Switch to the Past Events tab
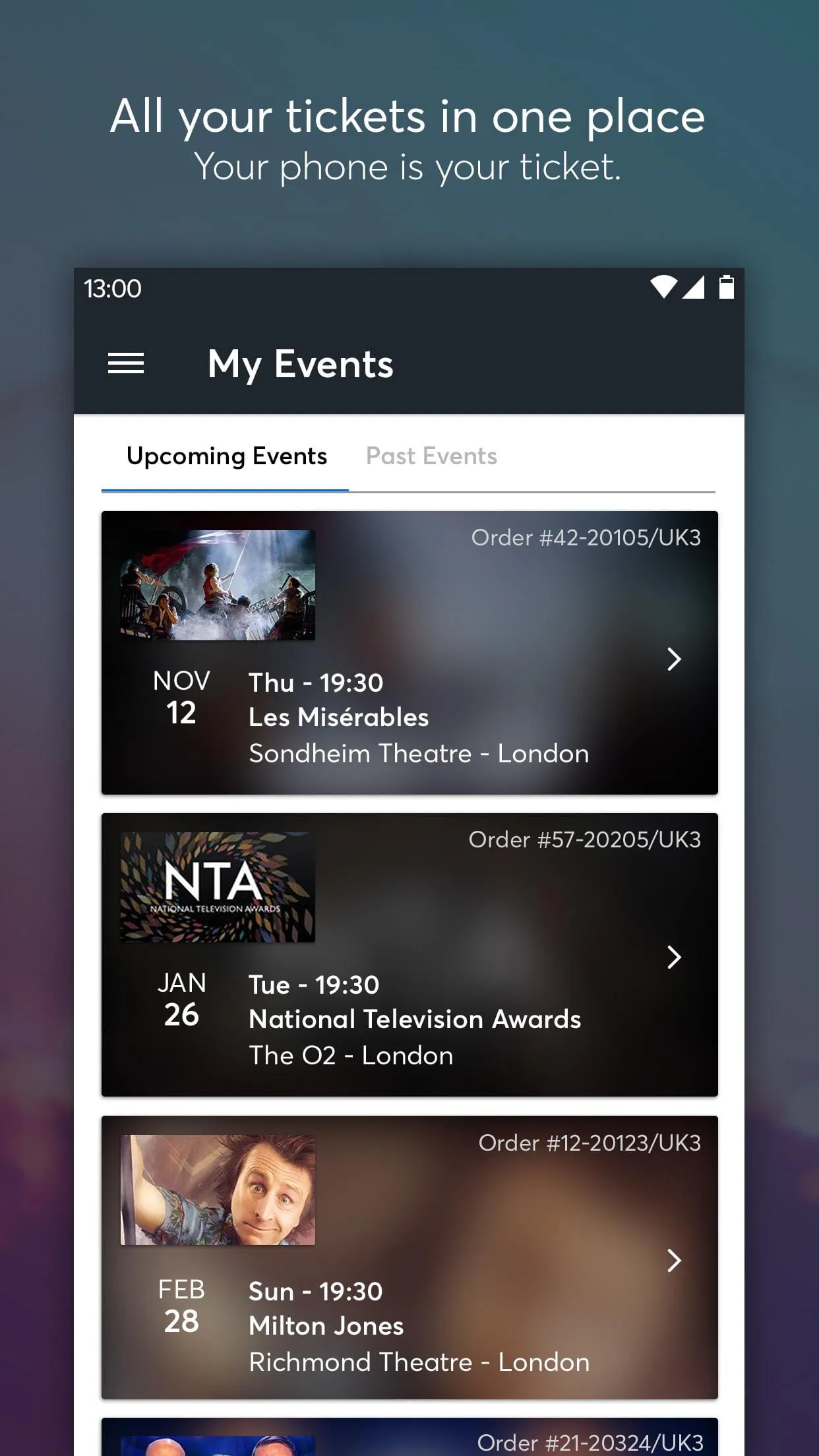Viewport: 819px width, 1456px height. [x=431, y=456]
